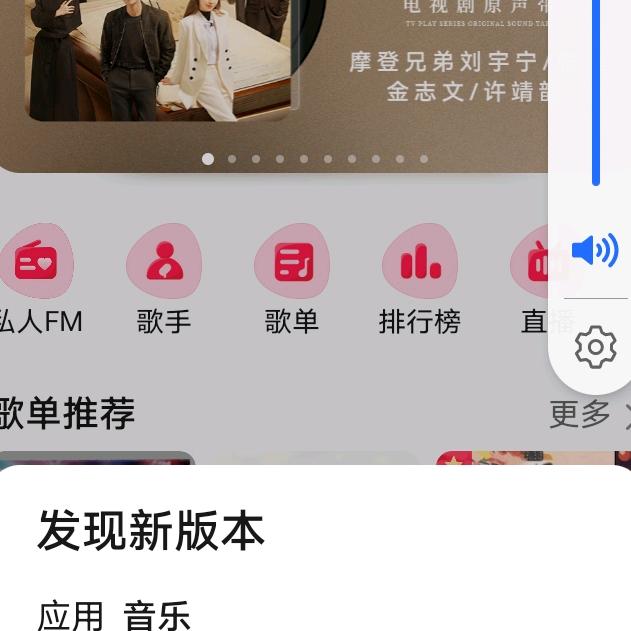This screenshot has width=631, height=631.
Task: Jump to the second banner page dot
Action: [x=232, y=159]
